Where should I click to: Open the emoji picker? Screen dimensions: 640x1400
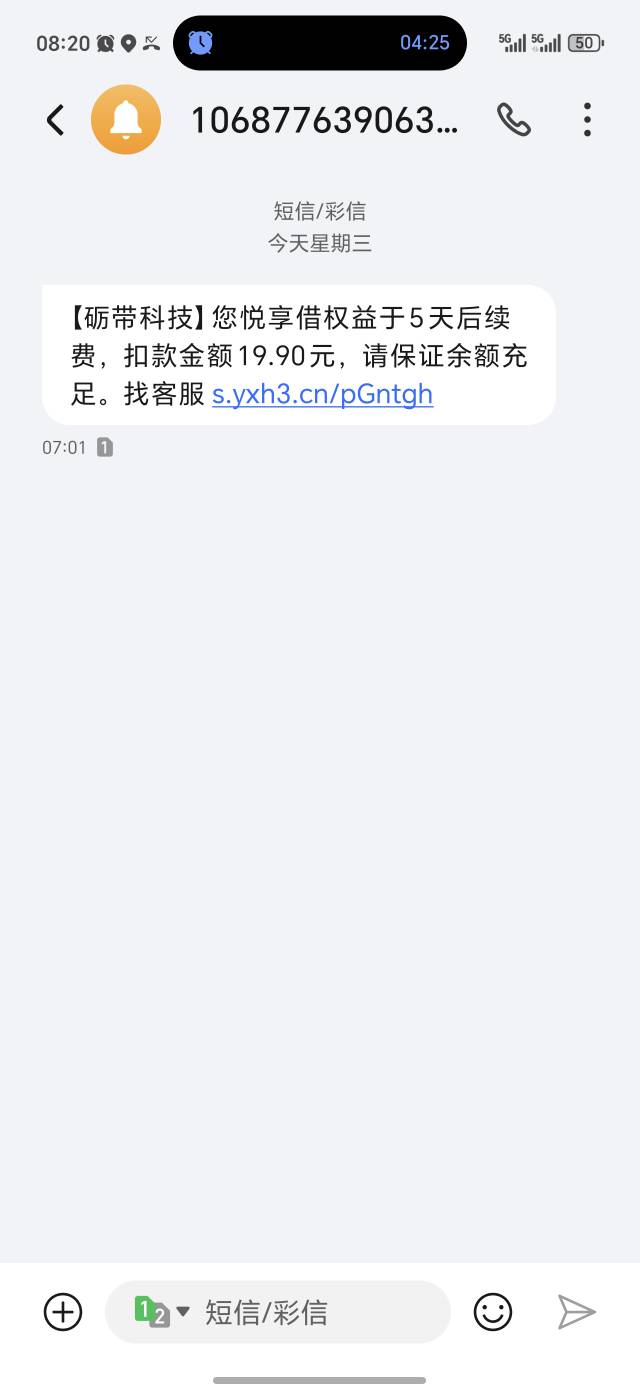point(493,1312)
